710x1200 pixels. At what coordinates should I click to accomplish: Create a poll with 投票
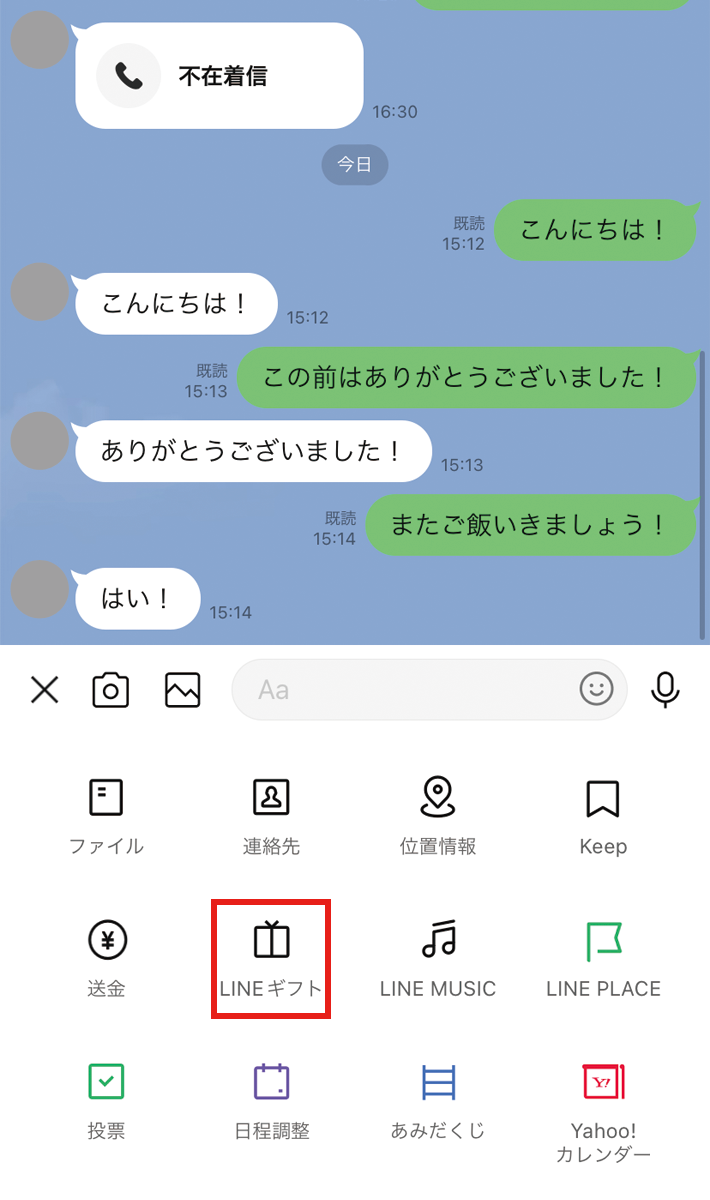(x=106, y=1100)
